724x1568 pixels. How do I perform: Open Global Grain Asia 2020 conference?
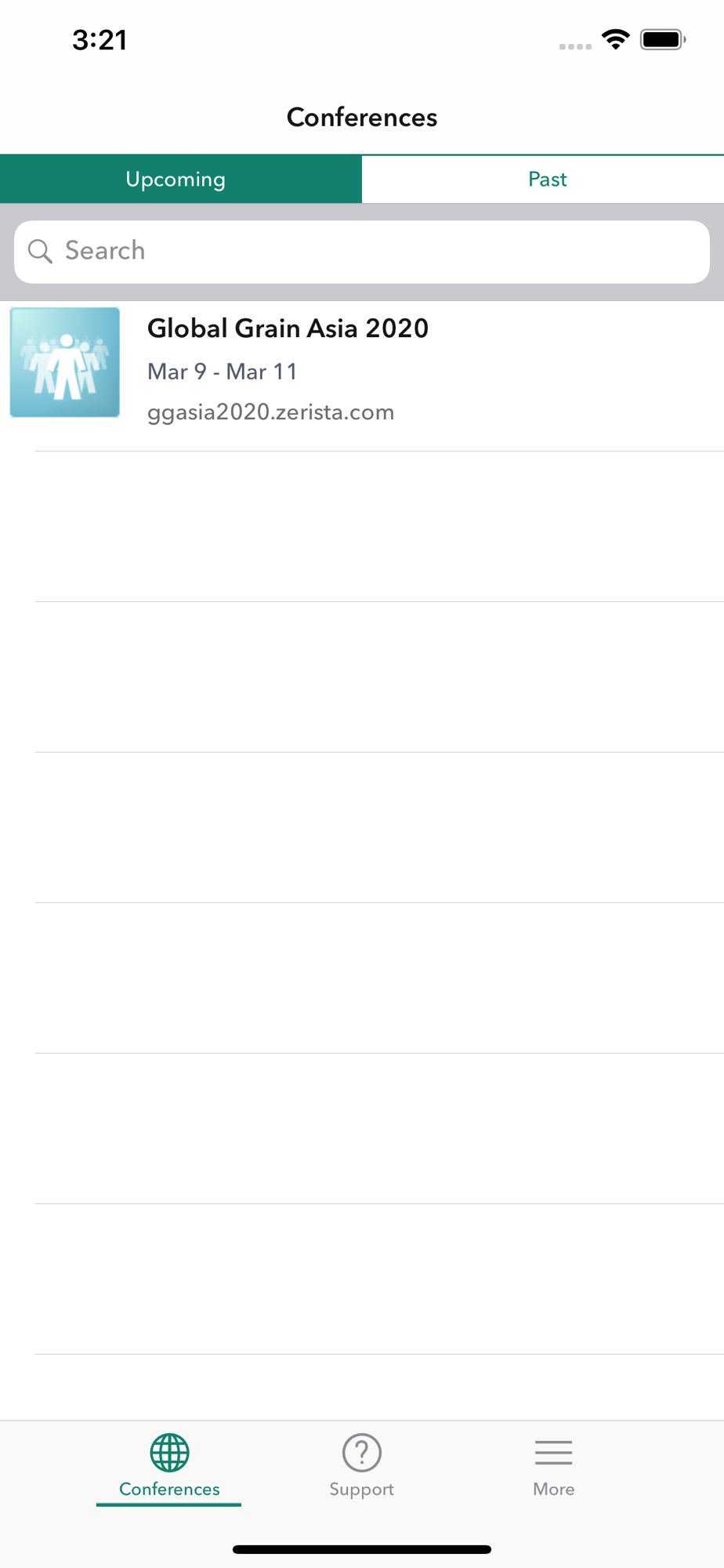coord(362,376)
